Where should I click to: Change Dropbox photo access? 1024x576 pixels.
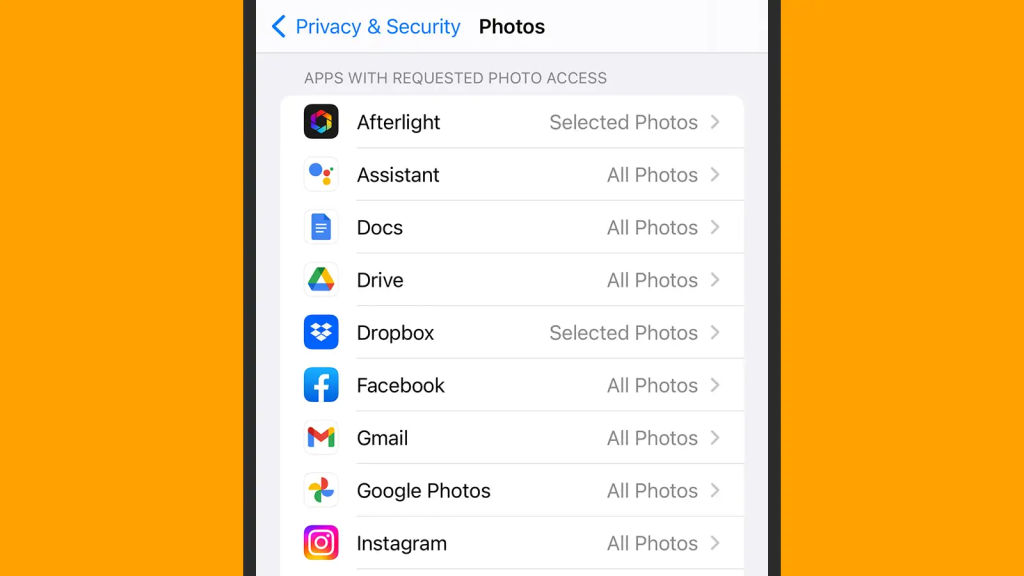(x=512, y=333)
